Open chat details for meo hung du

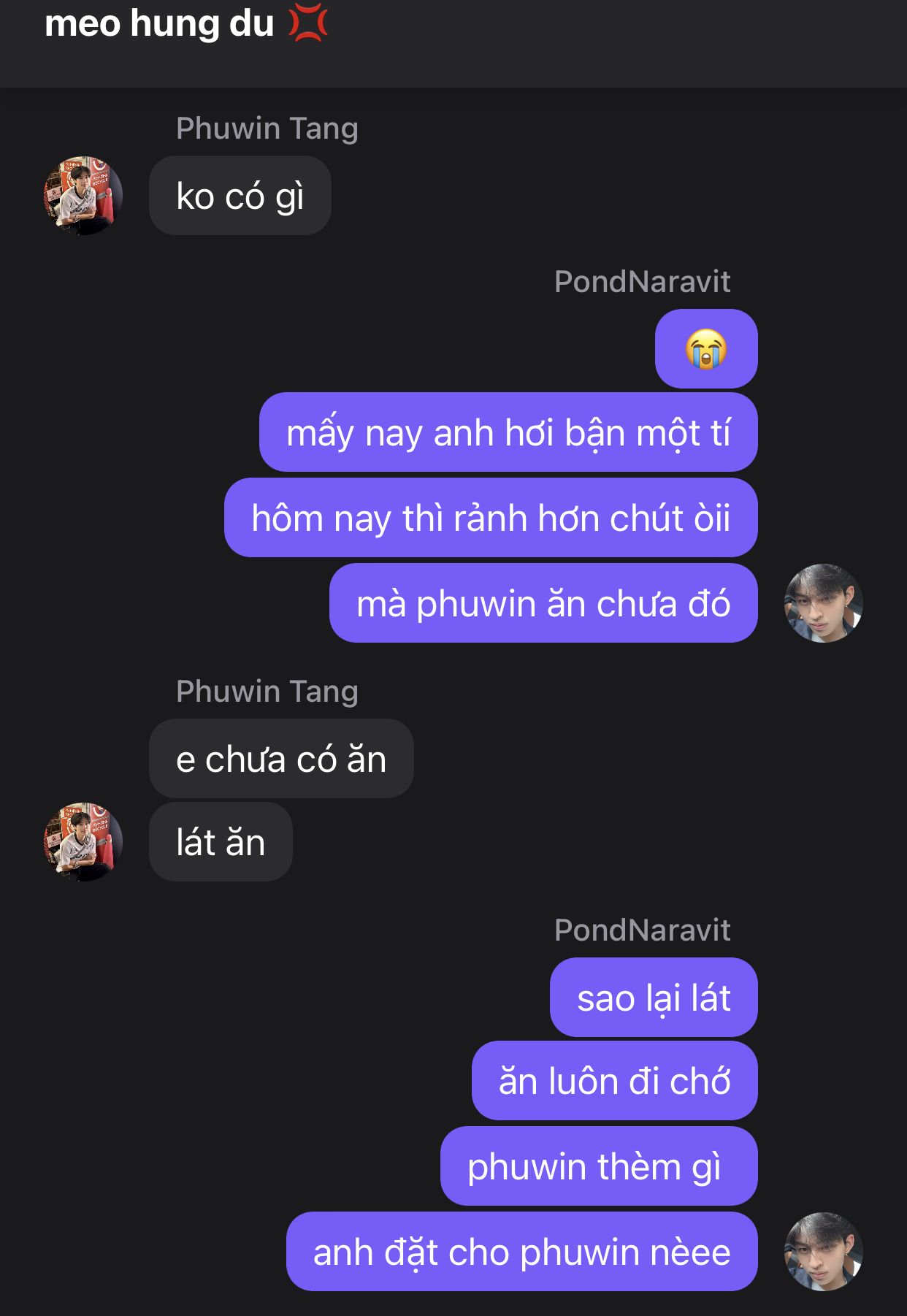pyautogui.click(x=185, y=25)
